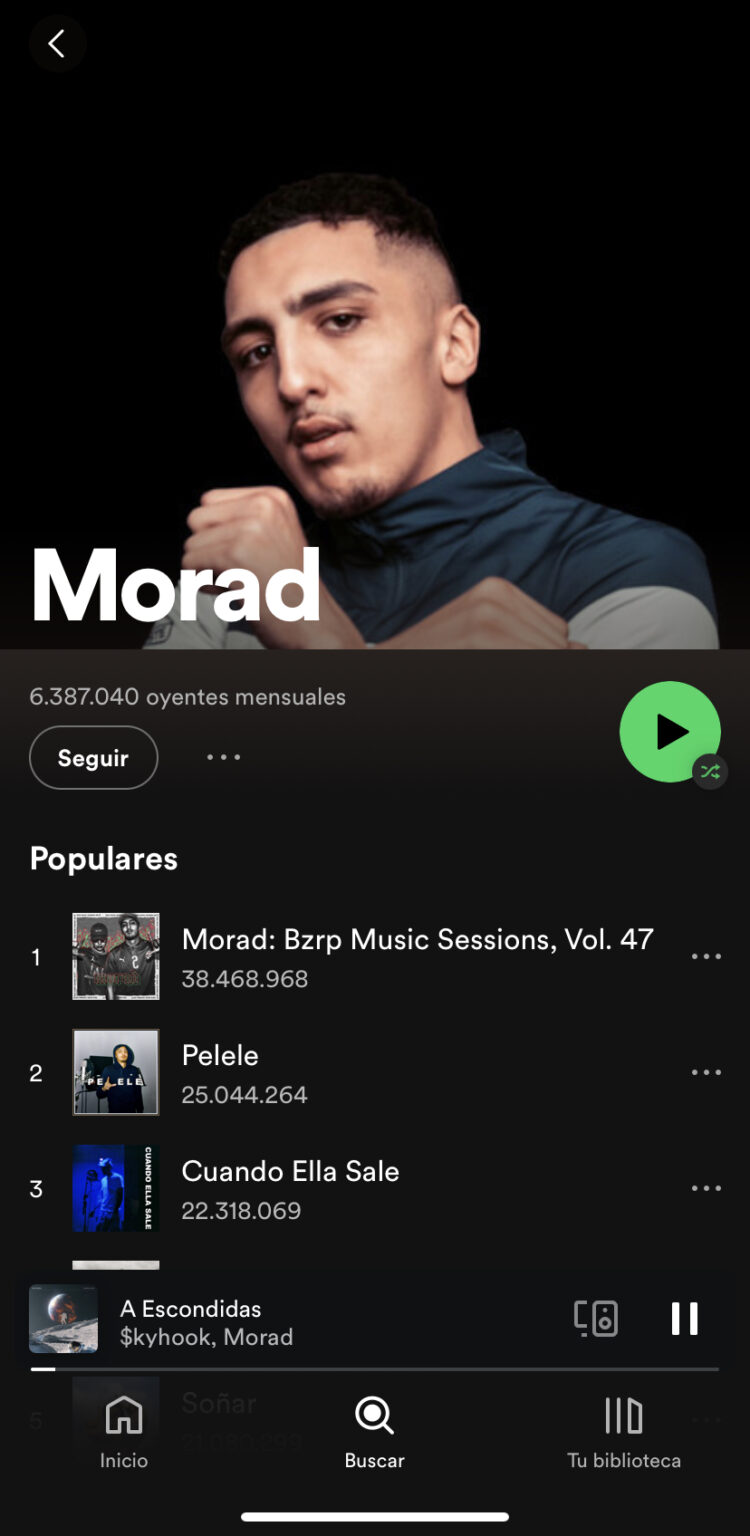
Task: Pause the currently playing track
Action: tap(684, 1319)
